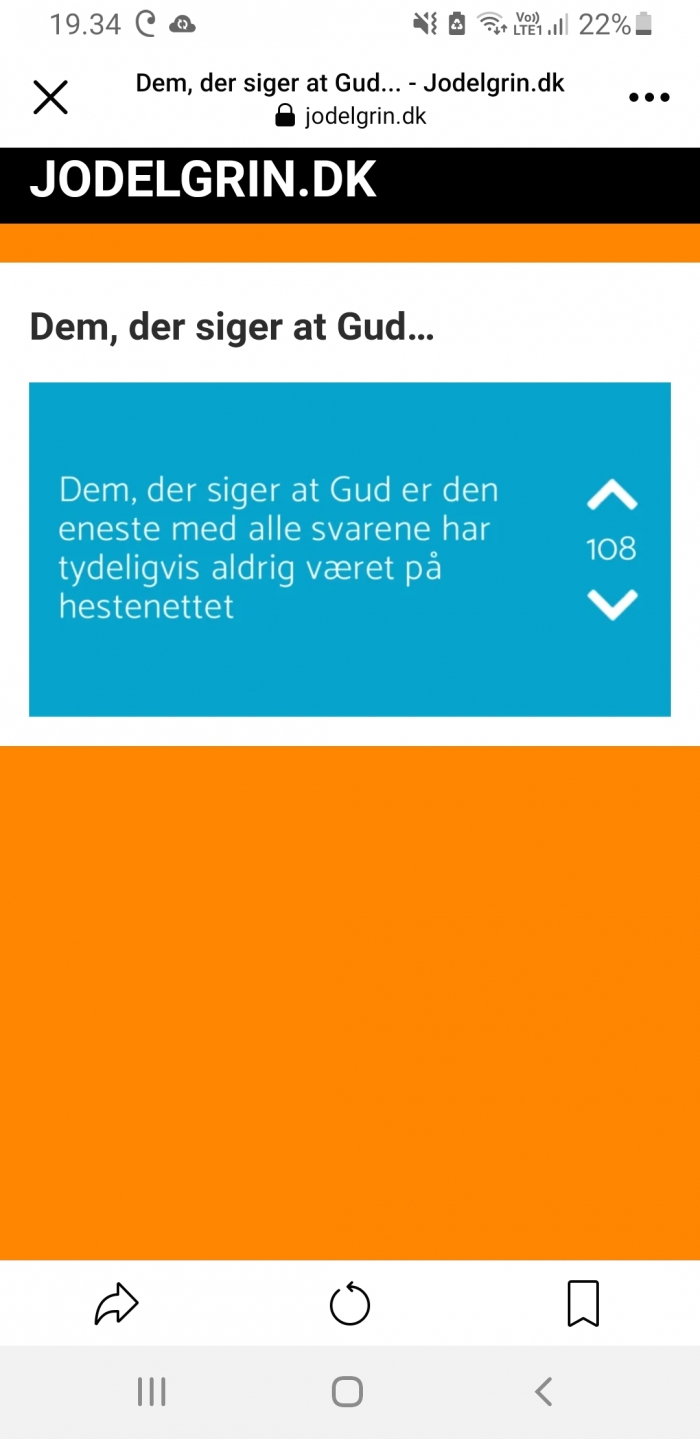Bookmark this page
The image size is (700, 1439).
583,1304
